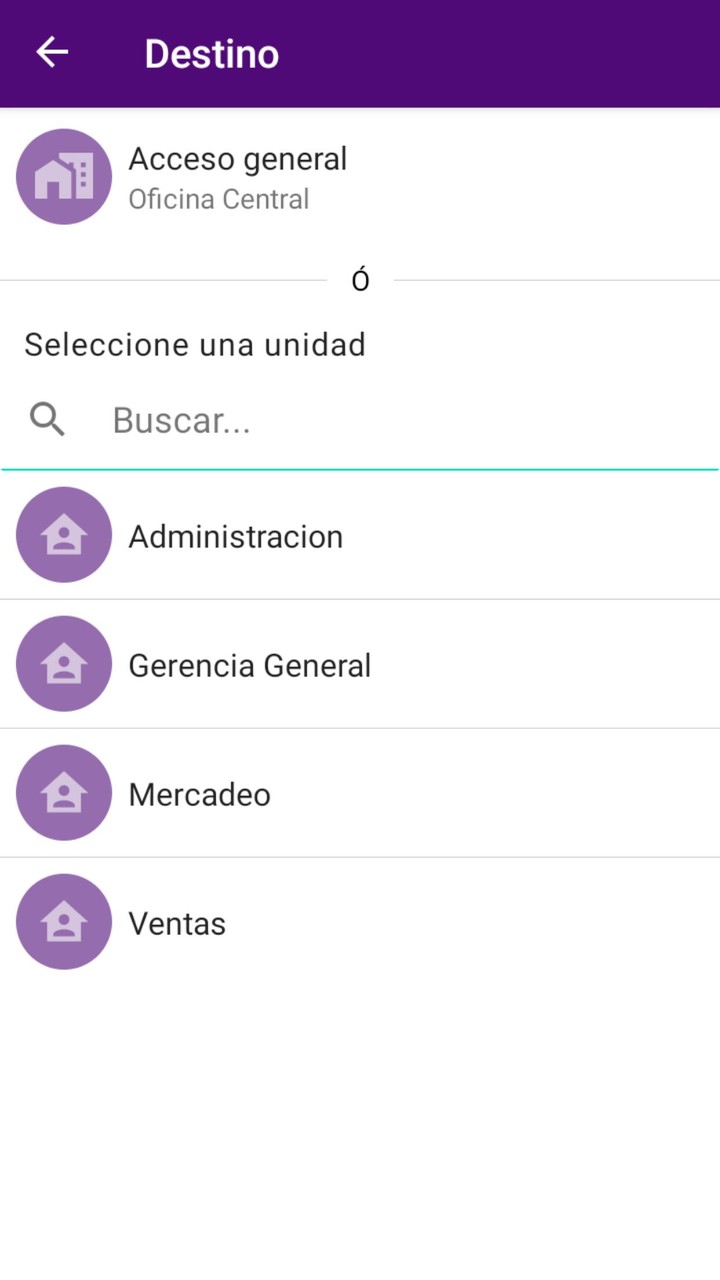Click the purple circle avatar for Acceso general
This screenshot has height=1280, width=720.
(63, 176)
